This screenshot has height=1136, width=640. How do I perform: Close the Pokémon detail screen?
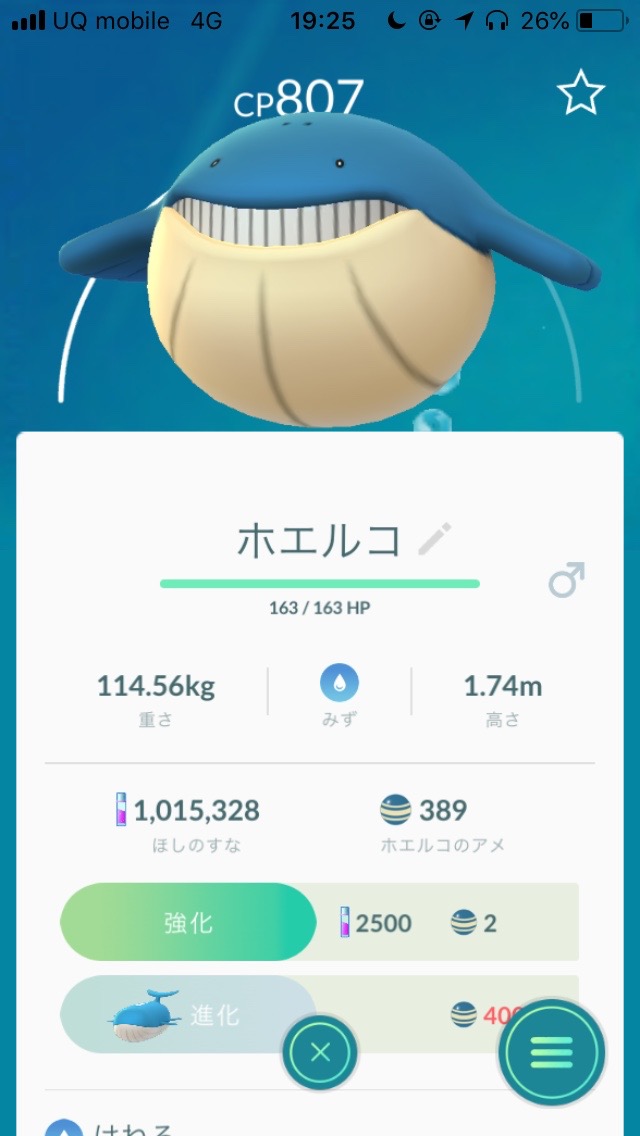(x=320, y=1052)
